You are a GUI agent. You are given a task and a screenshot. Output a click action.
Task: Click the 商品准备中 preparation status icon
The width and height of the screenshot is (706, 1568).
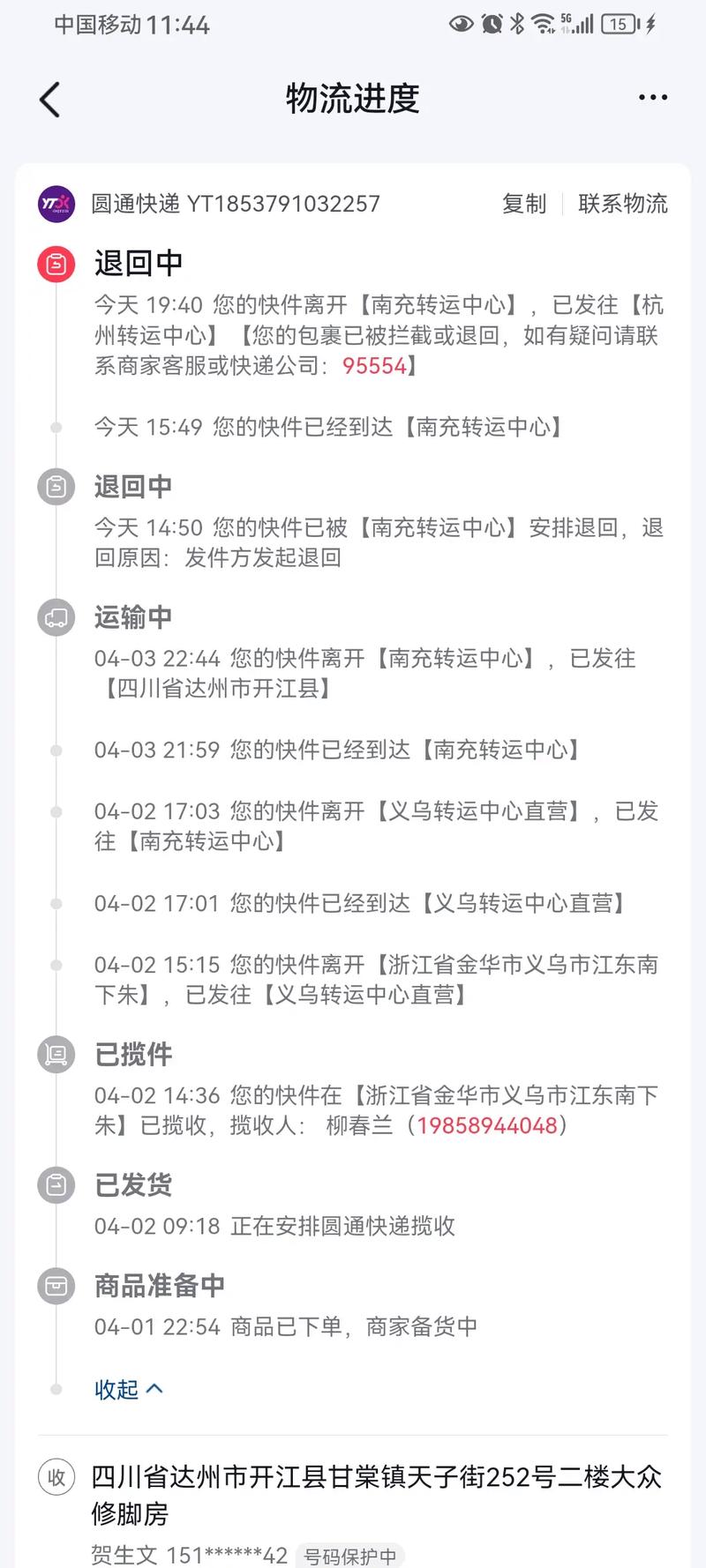pyautogui.click(x=55, y=1286)
